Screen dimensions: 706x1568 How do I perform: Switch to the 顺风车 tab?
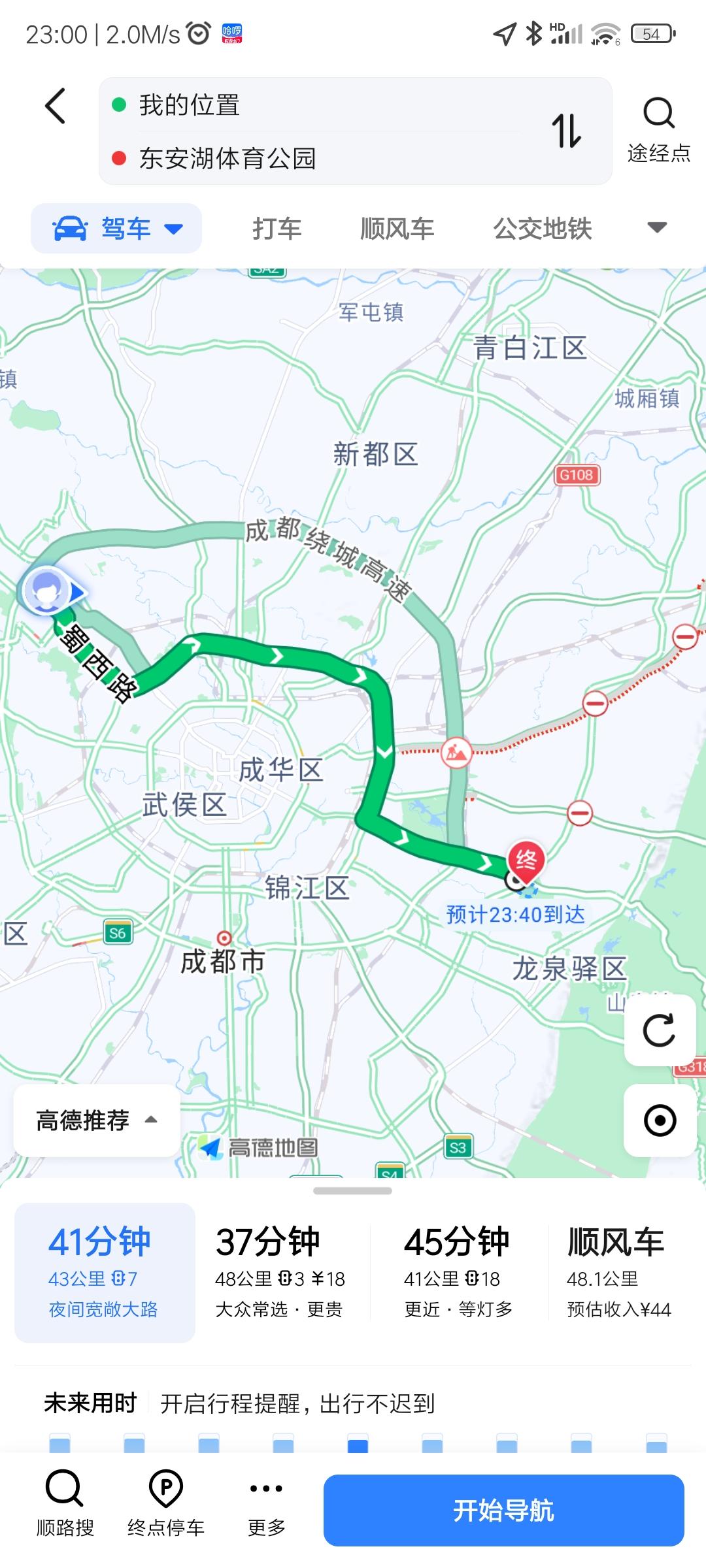click(x=397, y=229)
